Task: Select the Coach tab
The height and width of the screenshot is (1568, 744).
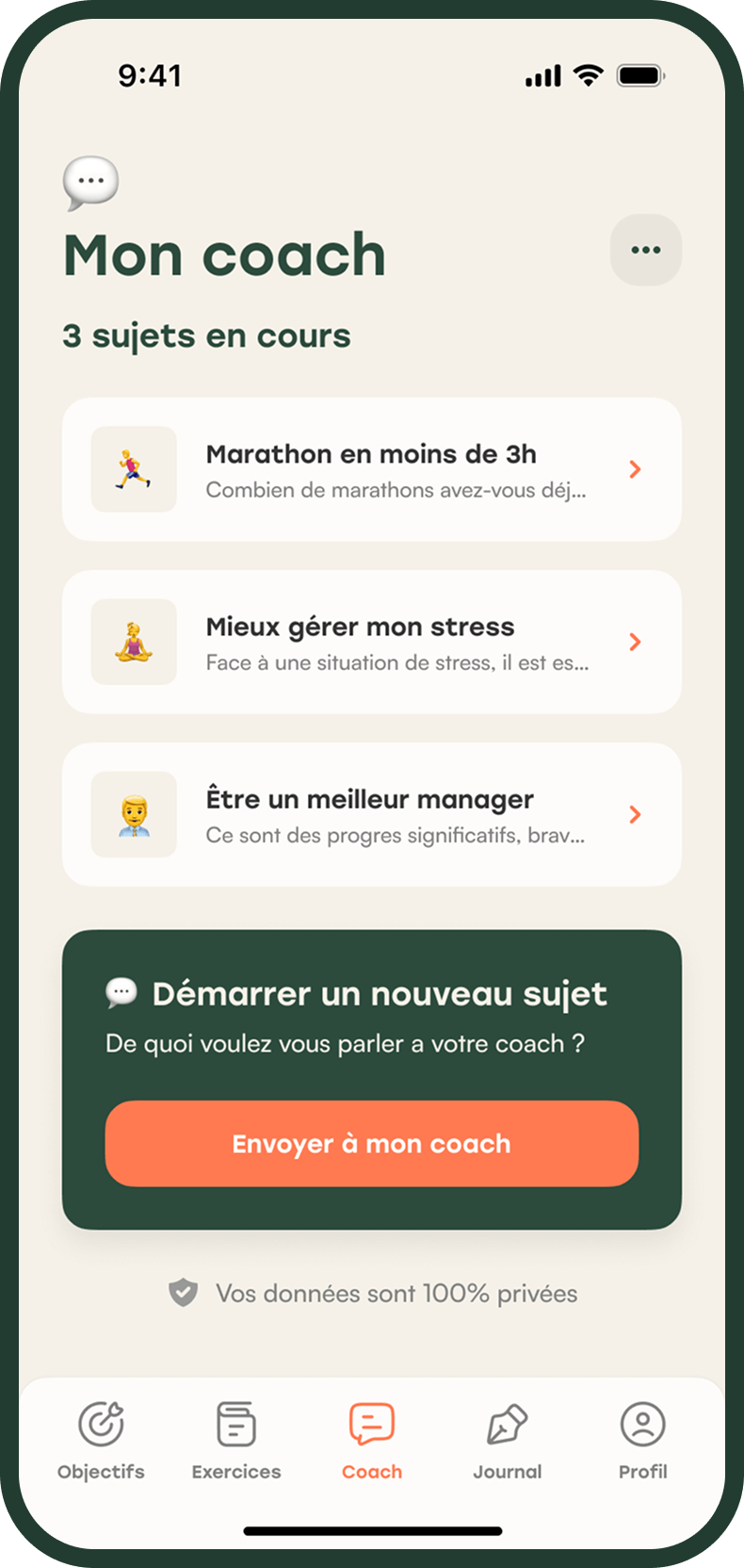Action: point(372,1441)
